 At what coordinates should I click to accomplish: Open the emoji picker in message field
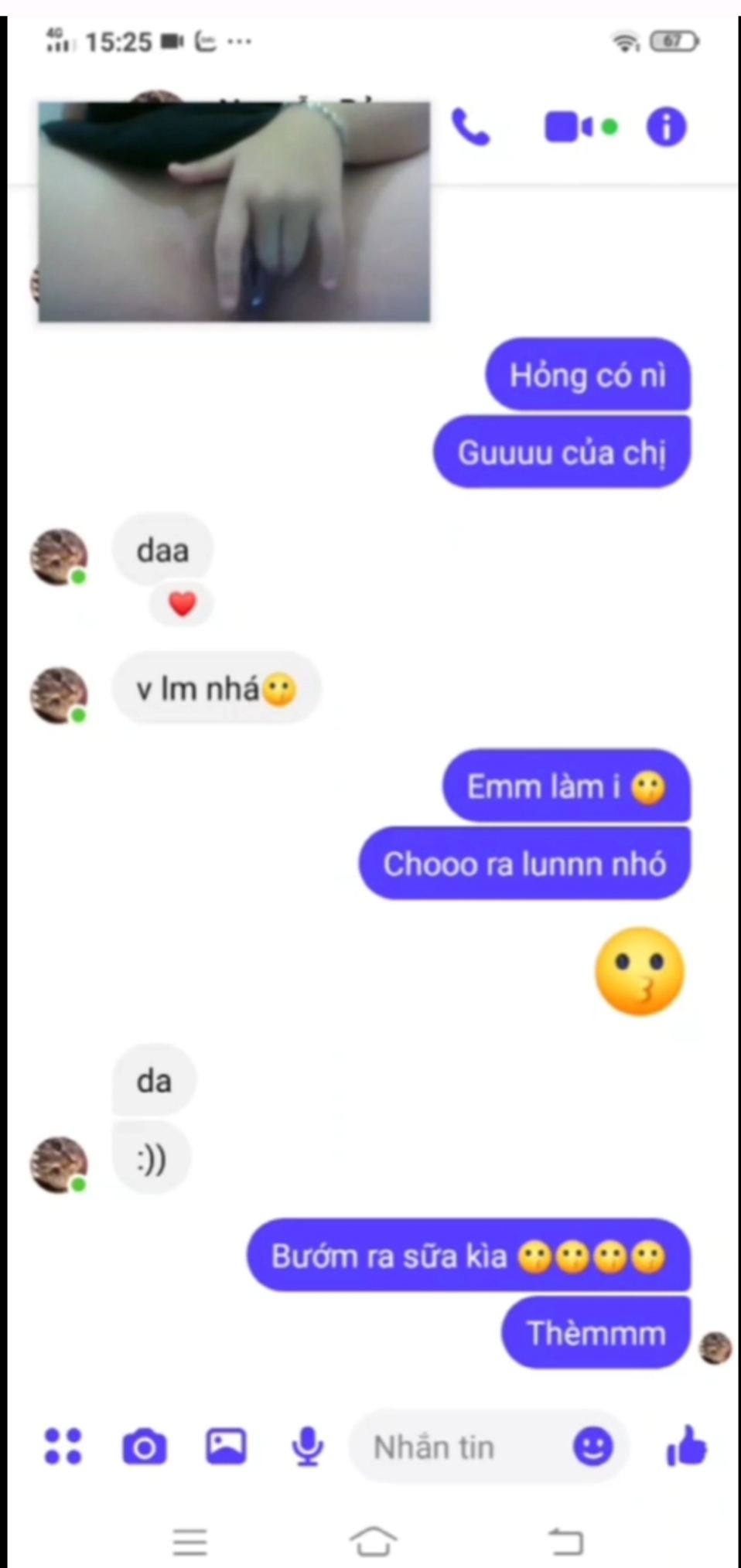(x=592, y=1447)
